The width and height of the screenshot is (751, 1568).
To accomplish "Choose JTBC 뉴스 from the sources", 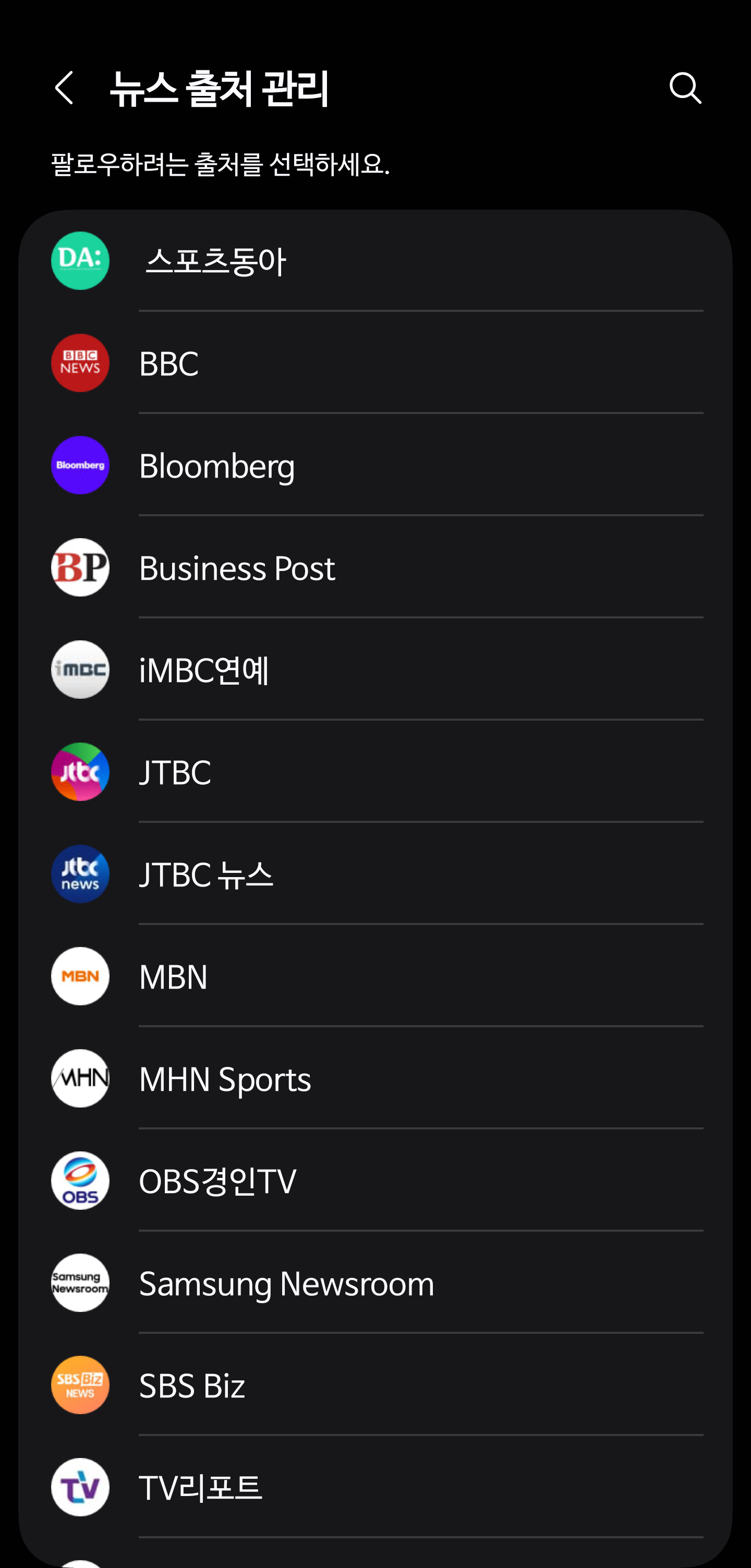I will click(375, 874).
